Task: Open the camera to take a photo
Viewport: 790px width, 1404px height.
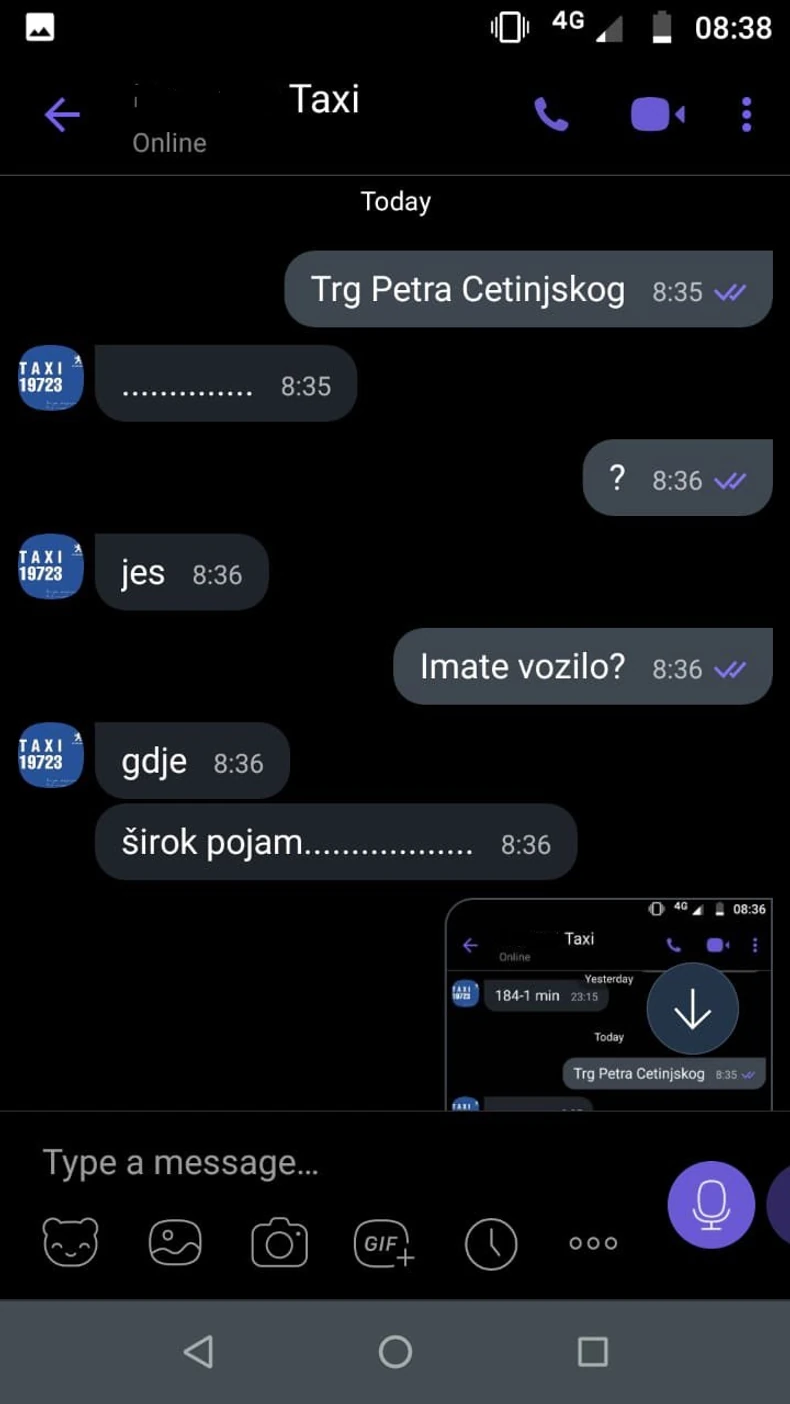Action: (279, 1243)
